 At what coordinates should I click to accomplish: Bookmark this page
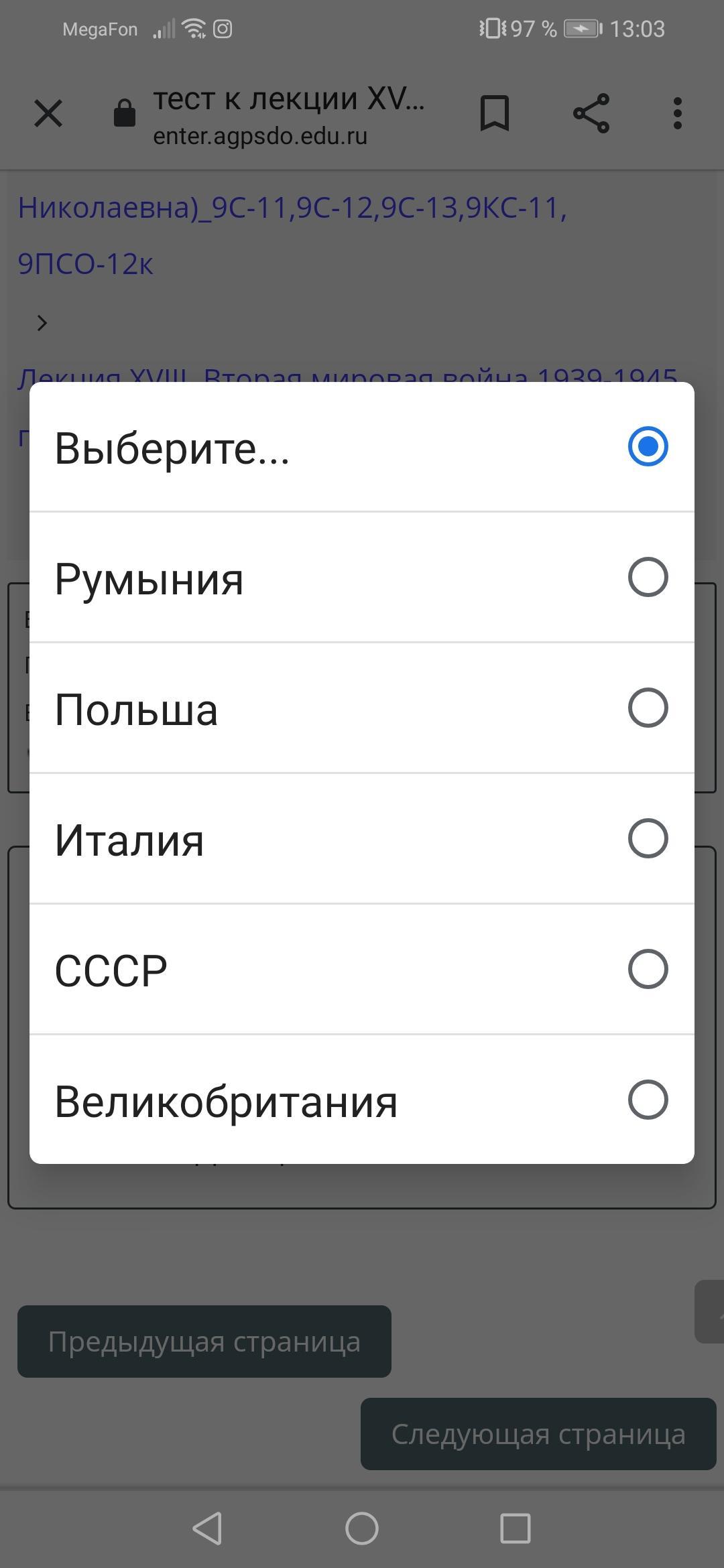point(495,113)
